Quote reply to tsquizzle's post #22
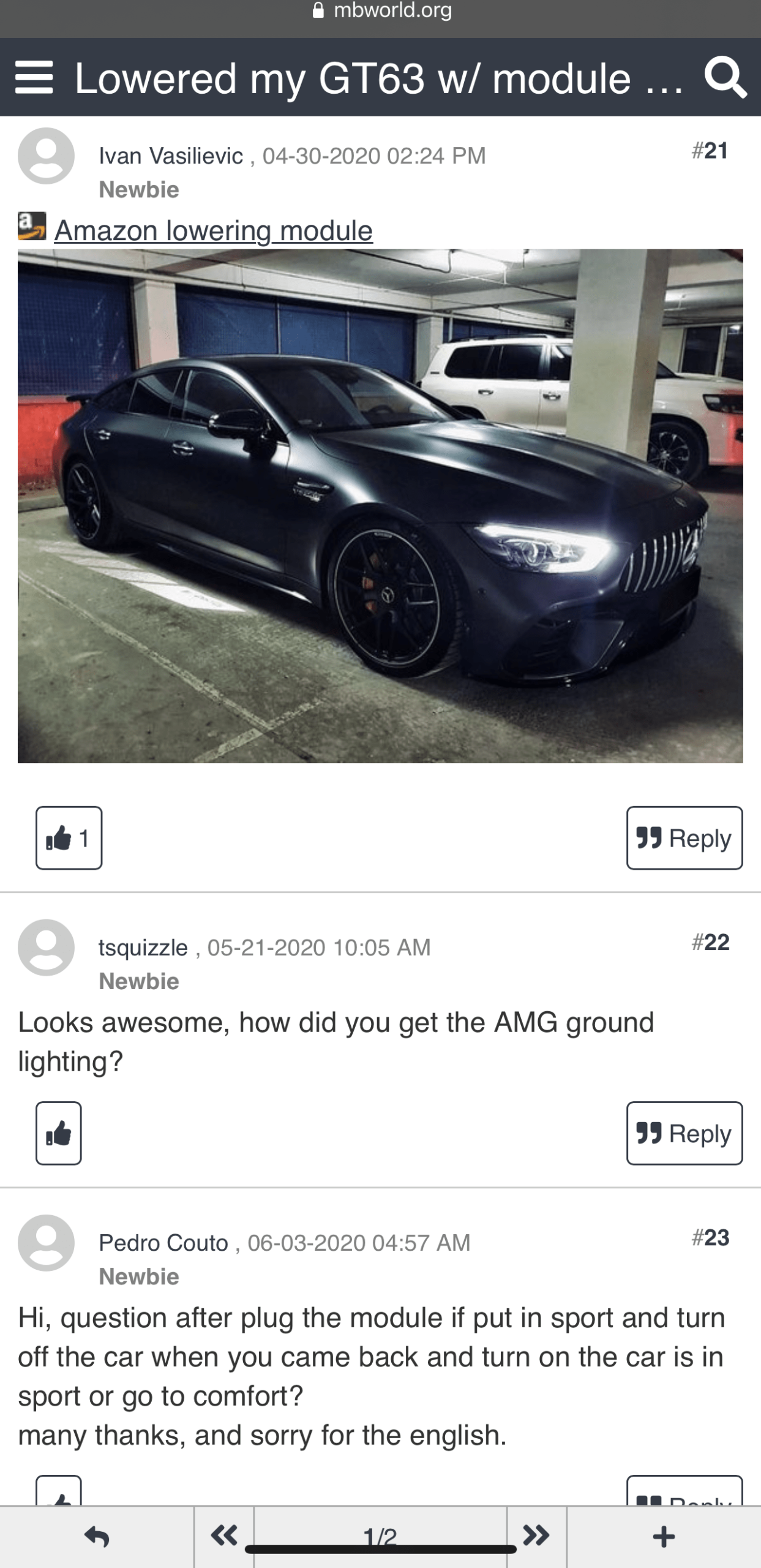This screenshot has height=1568, width=761. tap(684, 1133)
